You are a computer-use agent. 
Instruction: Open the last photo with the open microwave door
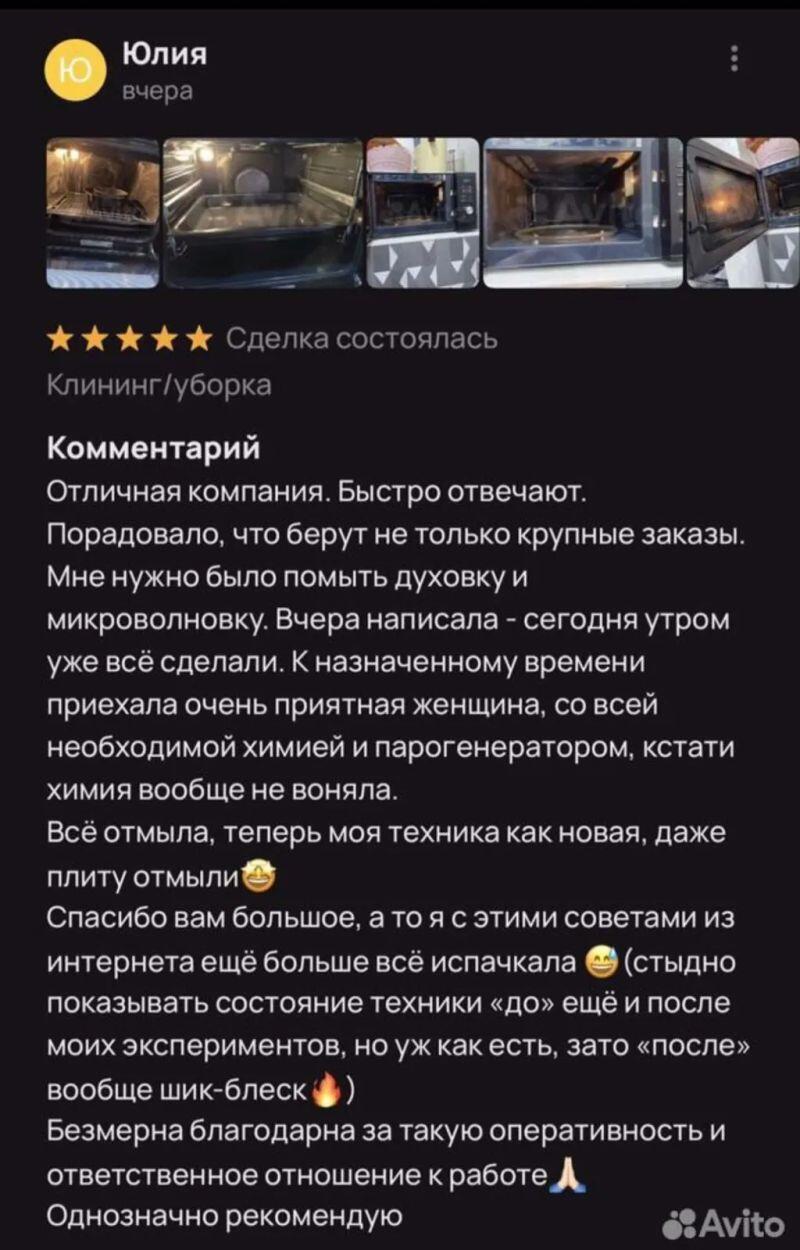tap(744, 213)
